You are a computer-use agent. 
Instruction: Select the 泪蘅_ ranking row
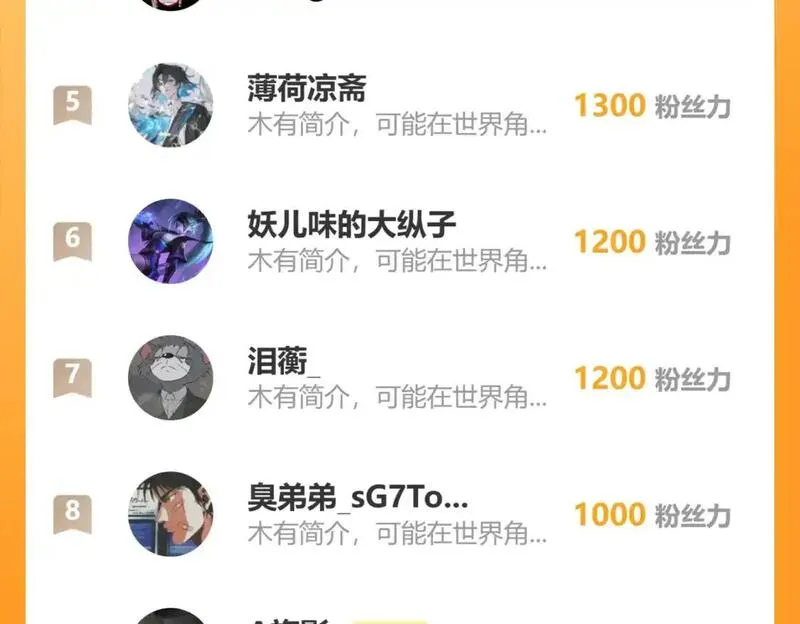400,377
